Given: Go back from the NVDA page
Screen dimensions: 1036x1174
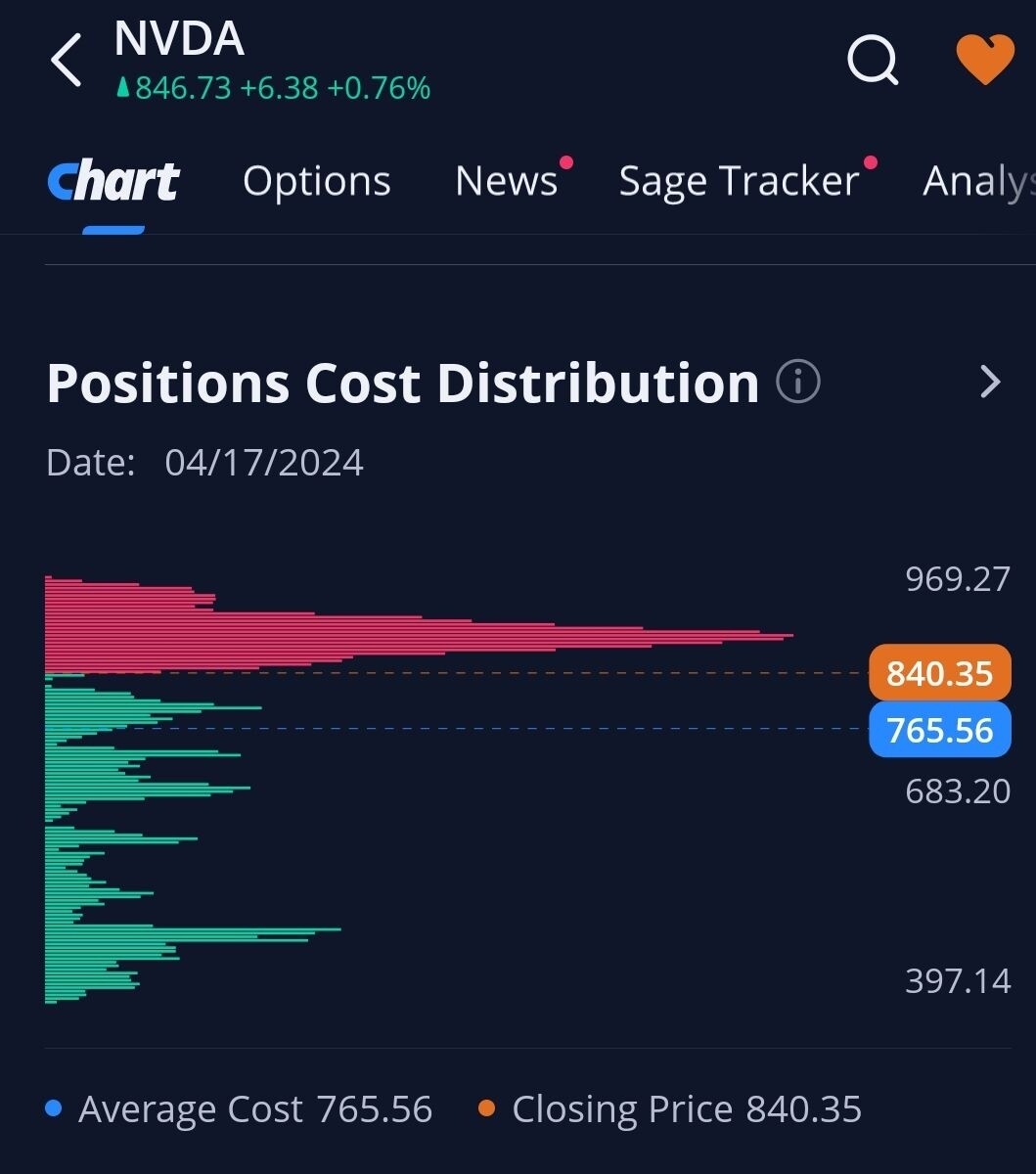Looking at the screenshot, I should [x=67, y=61].
